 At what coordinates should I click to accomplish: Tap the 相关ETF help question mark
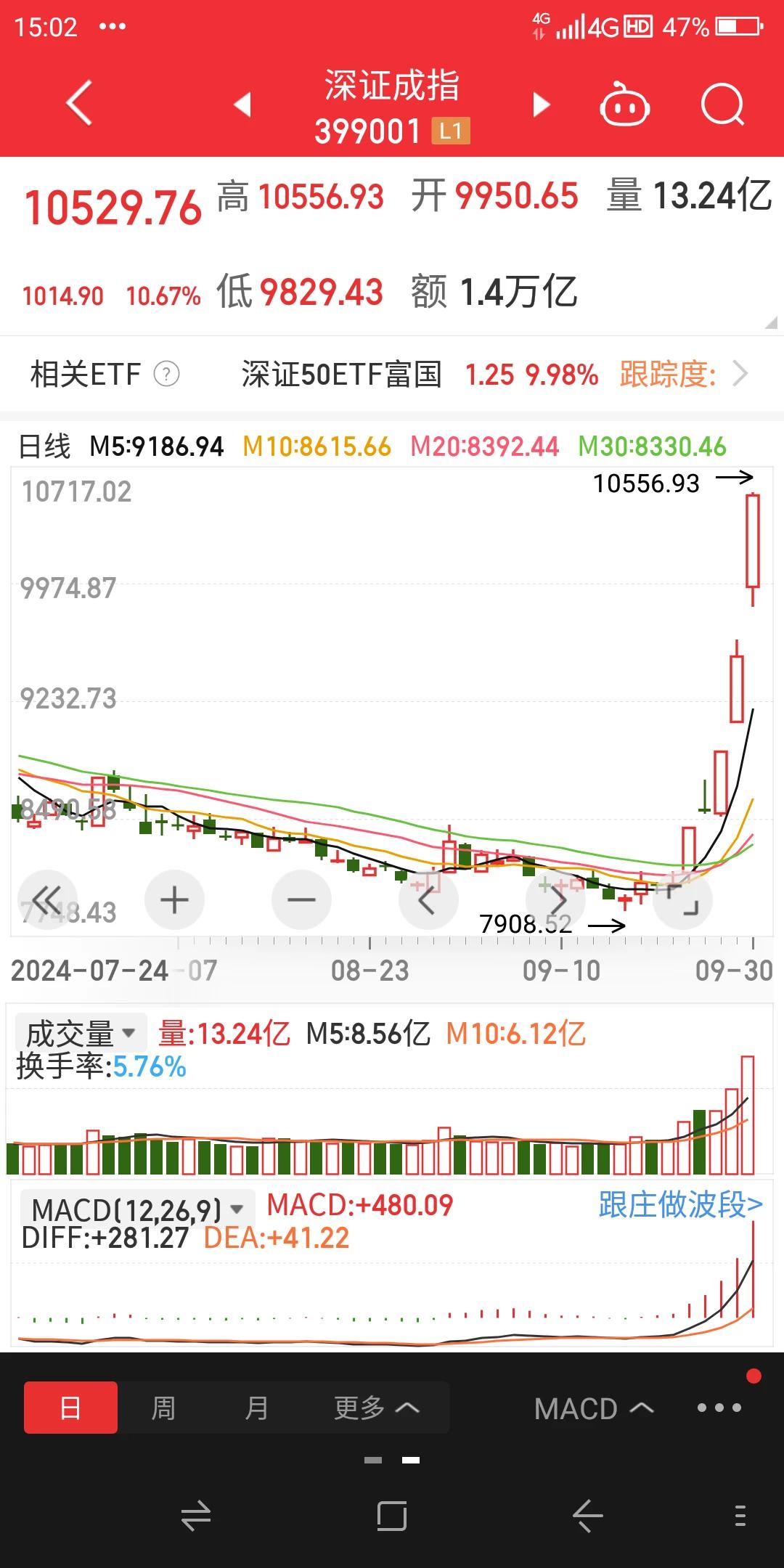tap(166, 375)
